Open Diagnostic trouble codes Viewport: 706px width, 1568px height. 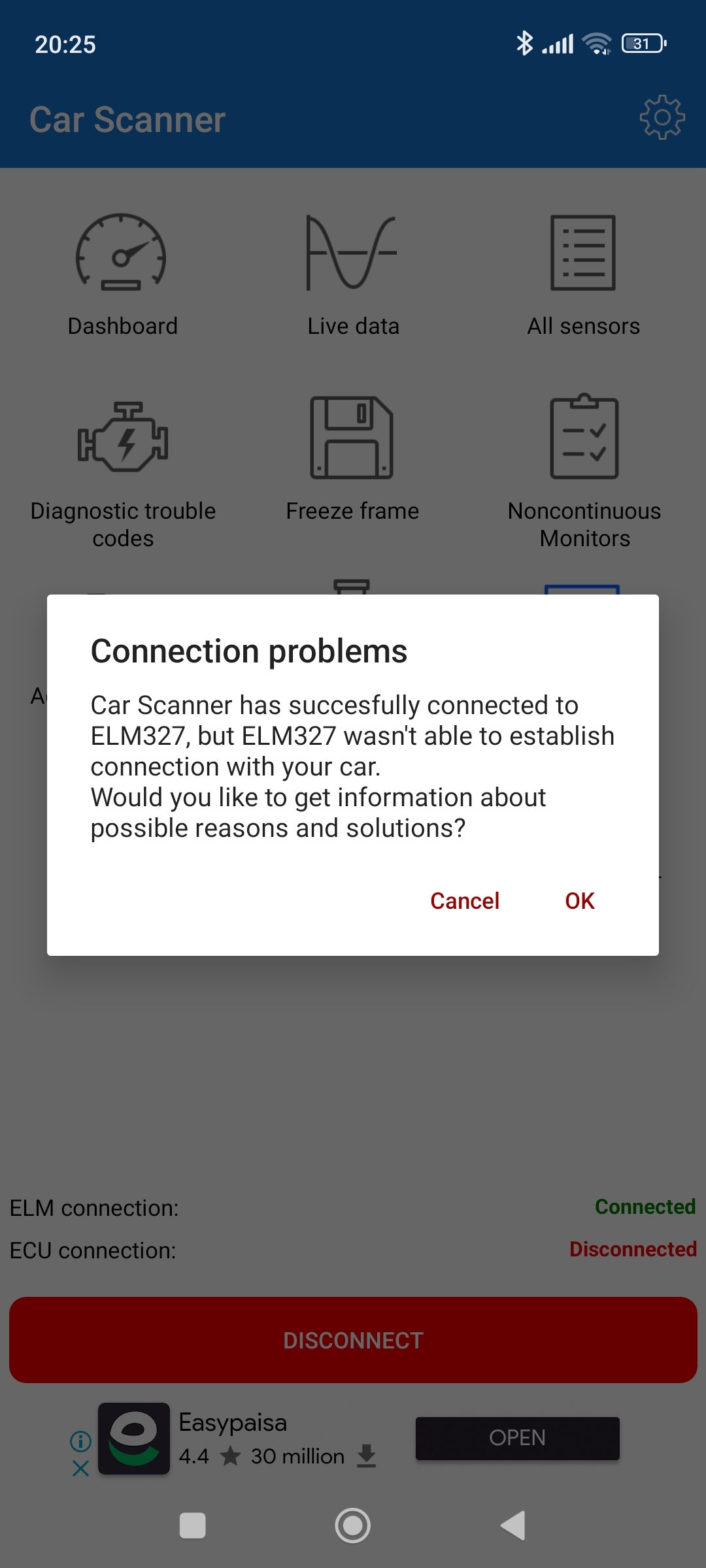point(122,474)
